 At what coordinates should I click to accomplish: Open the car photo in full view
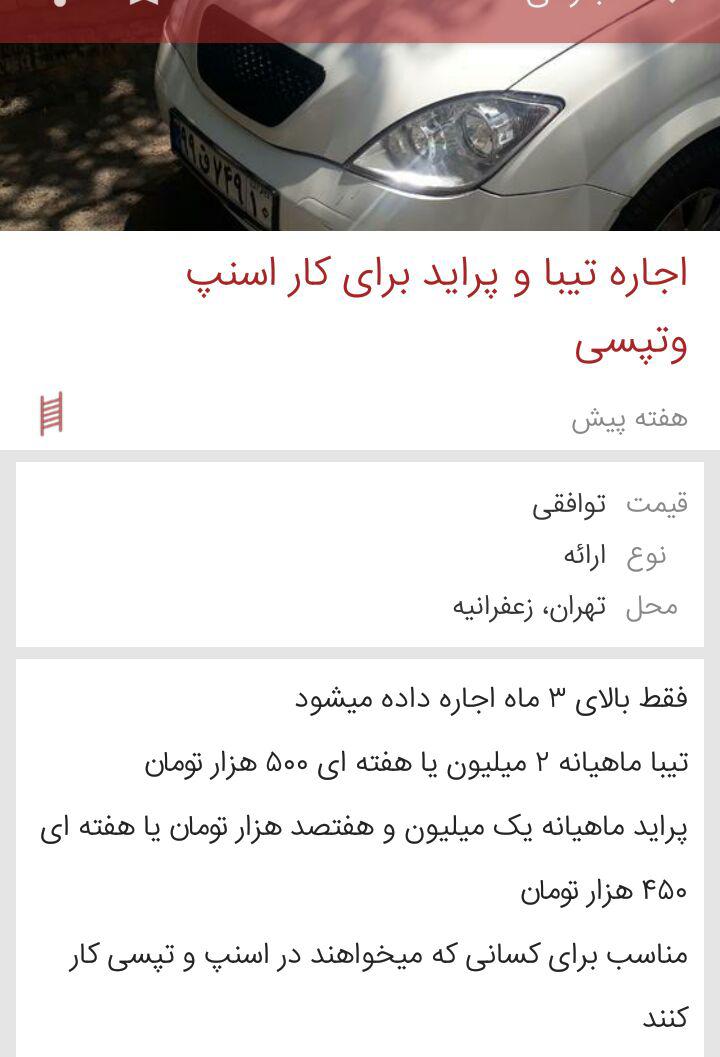[x=360, y=135]
